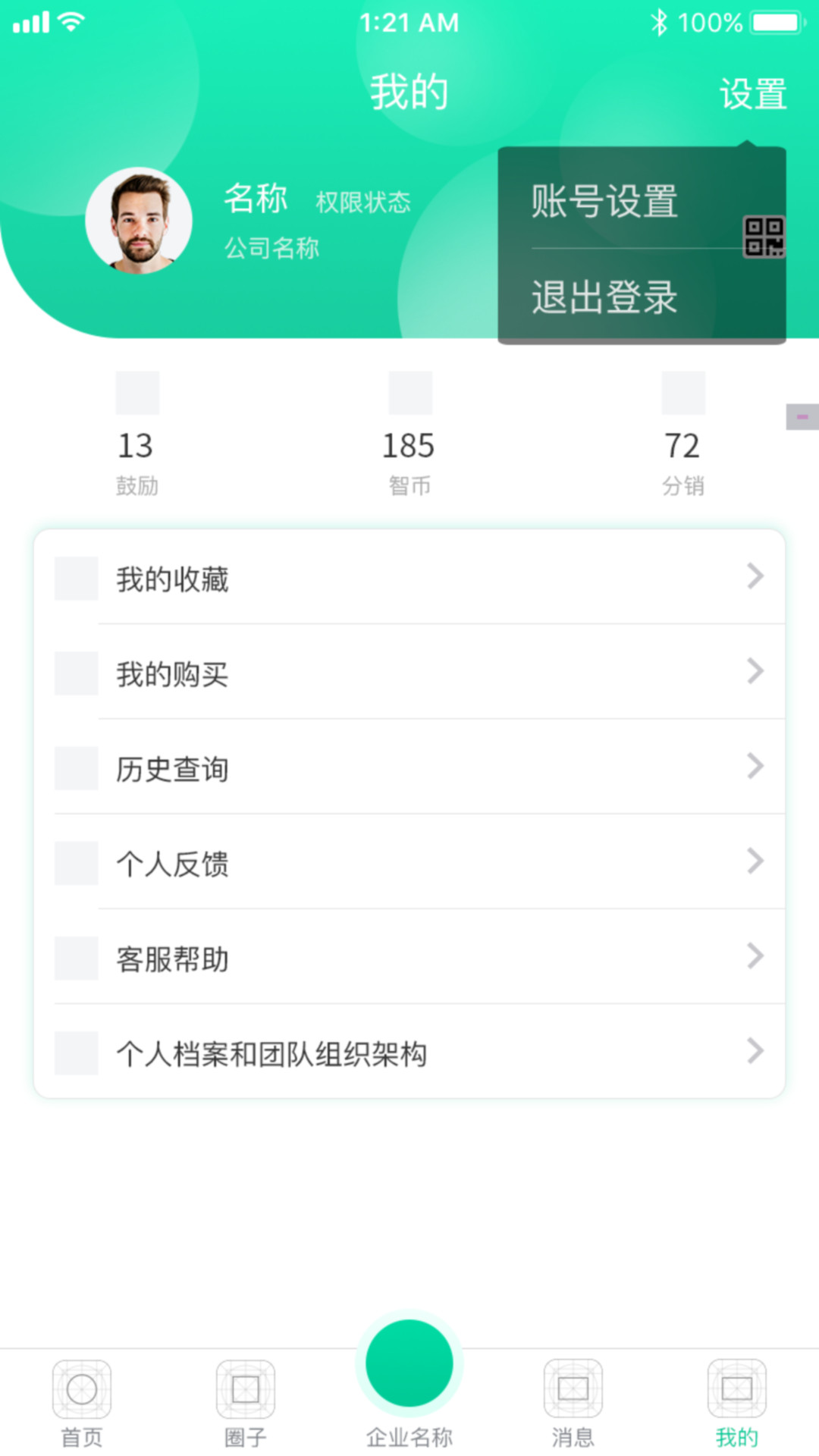Open 个人反馈 list item
819x1456 pixels.
pyautogui.click(x=174, y=864)
